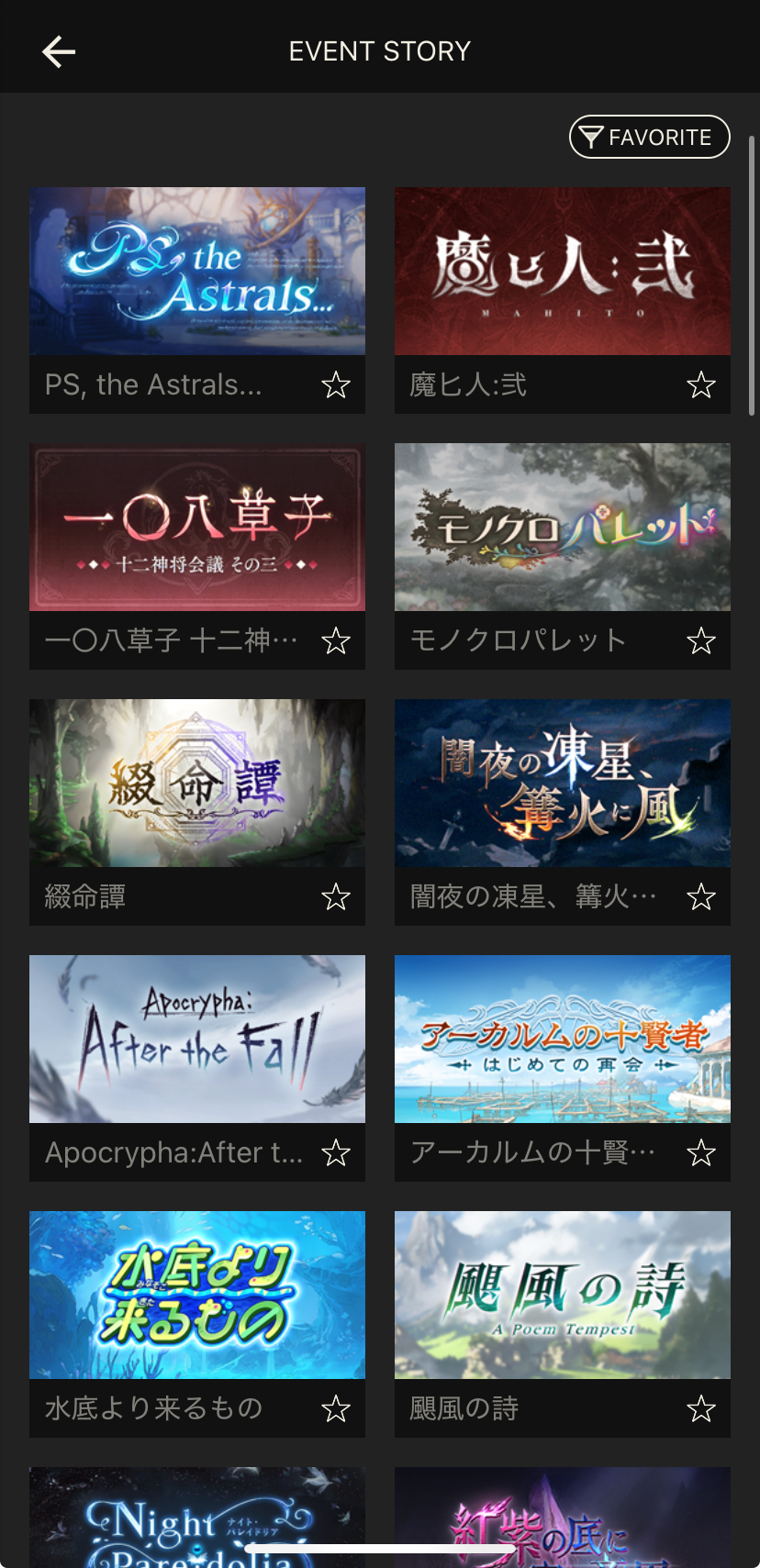Mark 一〇八草子 as favorite
This screenshot has height=1568, width=760.
(336, 641)
